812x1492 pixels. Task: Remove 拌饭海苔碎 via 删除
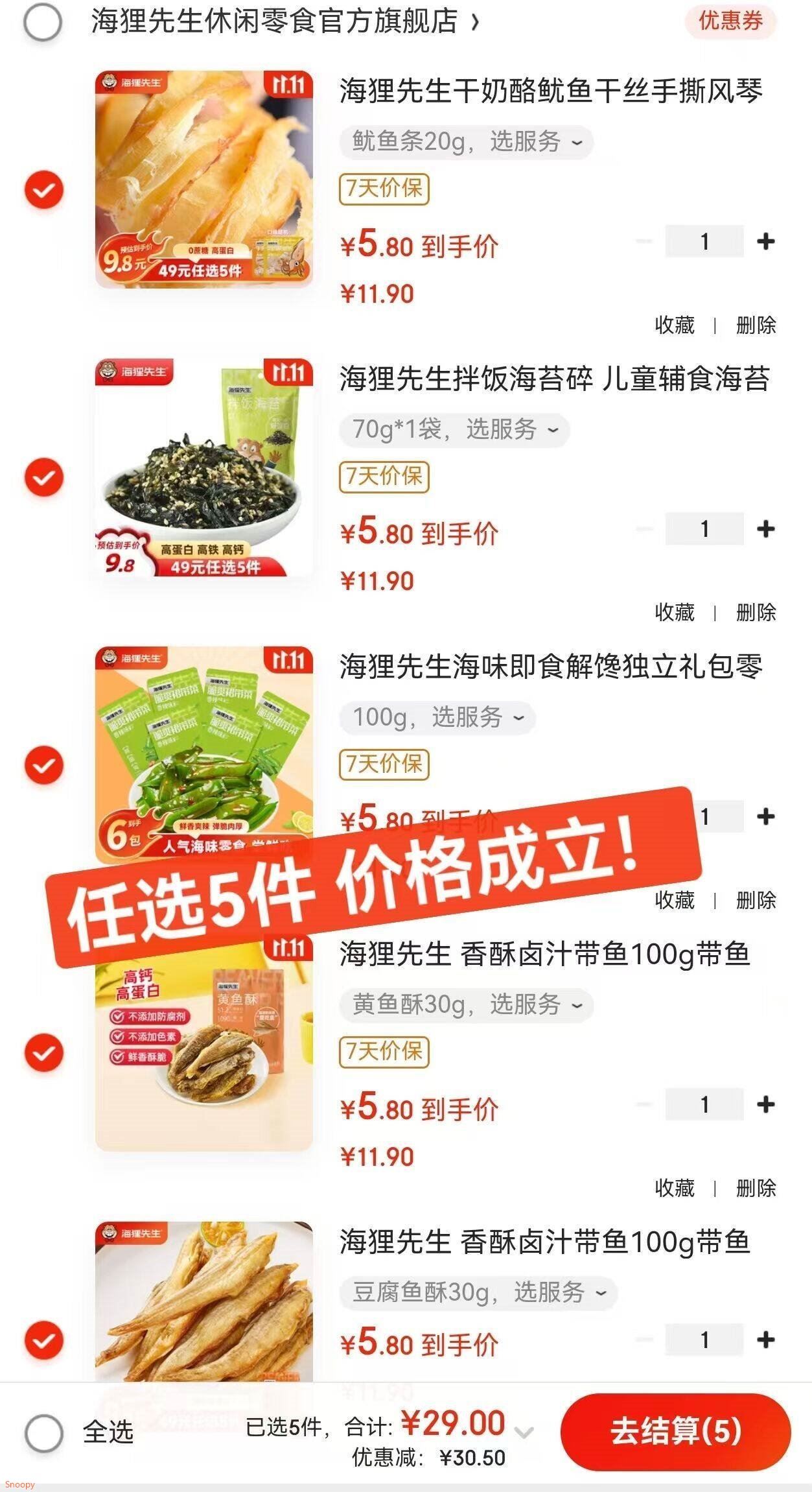click(x=756, y=612)
